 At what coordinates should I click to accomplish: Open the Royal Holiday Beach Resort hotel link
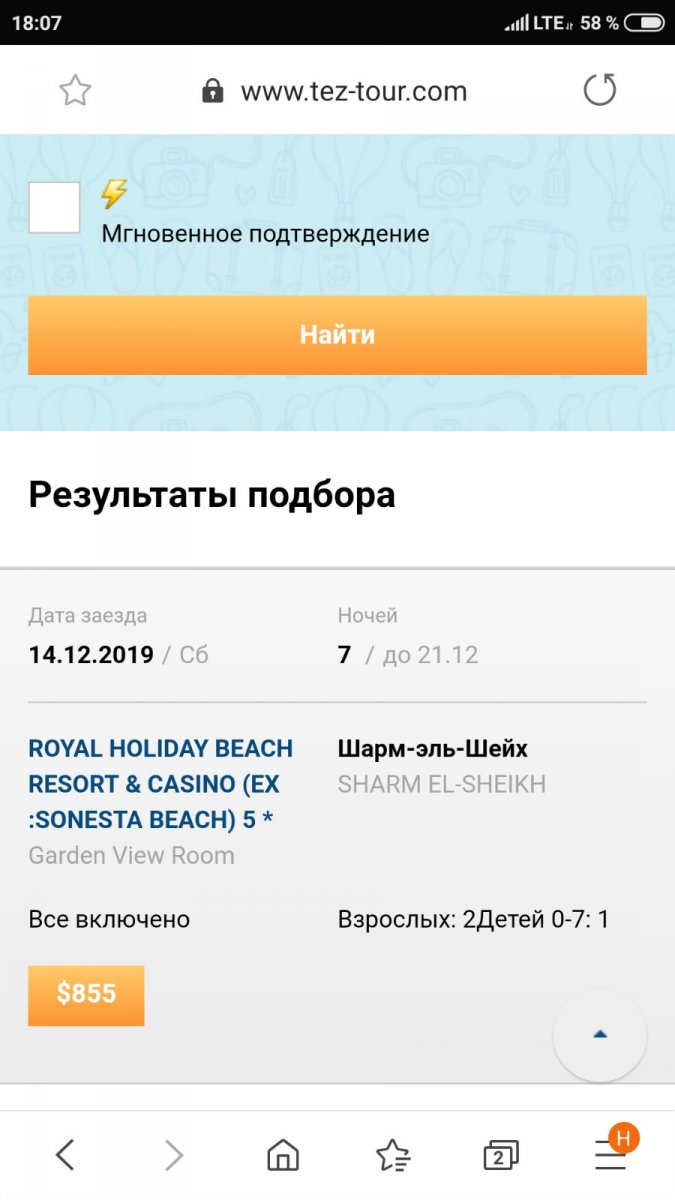pyautogui.click(x=161, y=784)
